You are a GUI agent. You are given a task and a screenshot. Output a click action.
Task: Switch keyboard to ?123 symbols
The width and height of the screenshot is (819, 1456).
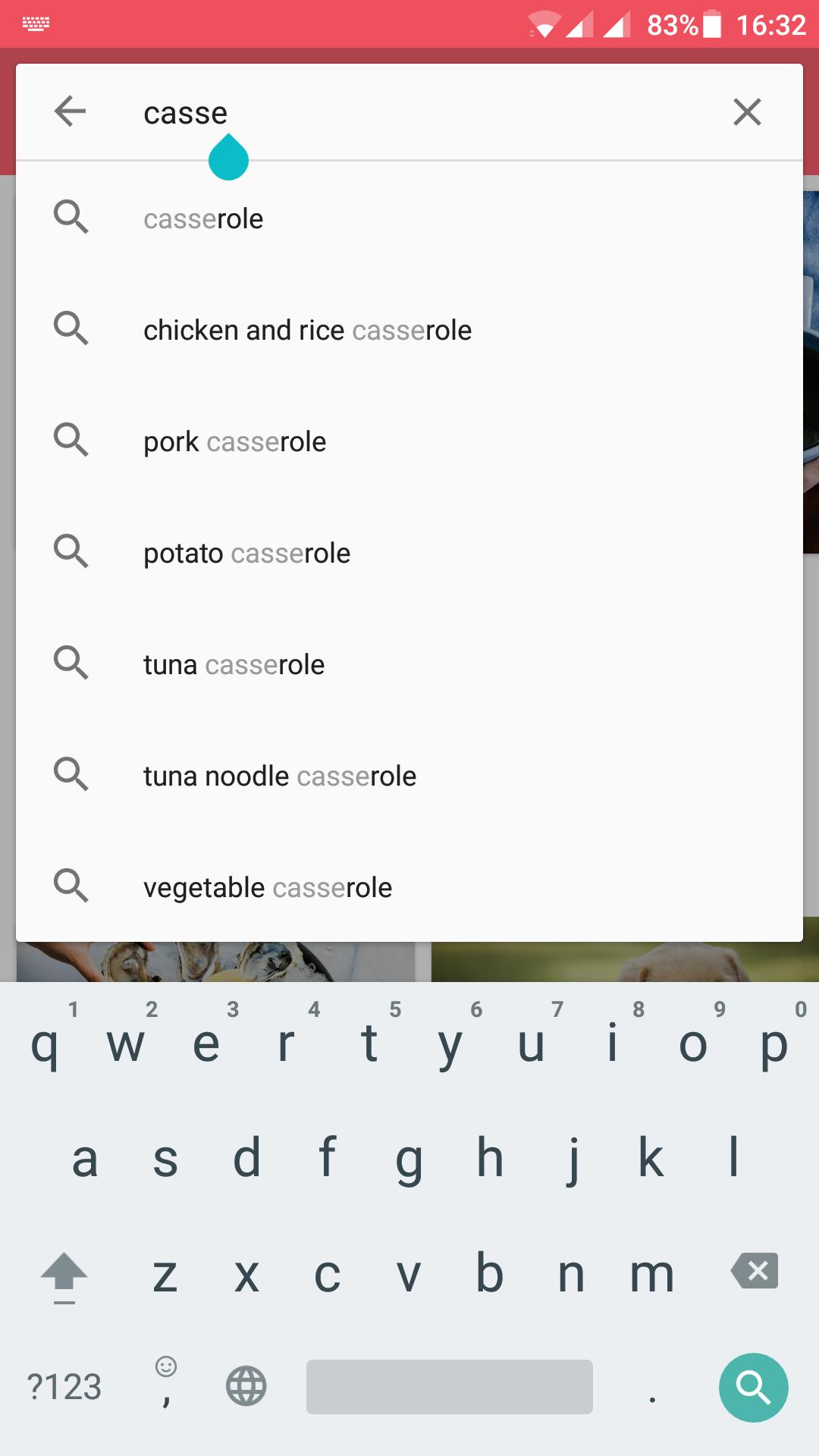pyautogui.click(x=64, y=1387)
